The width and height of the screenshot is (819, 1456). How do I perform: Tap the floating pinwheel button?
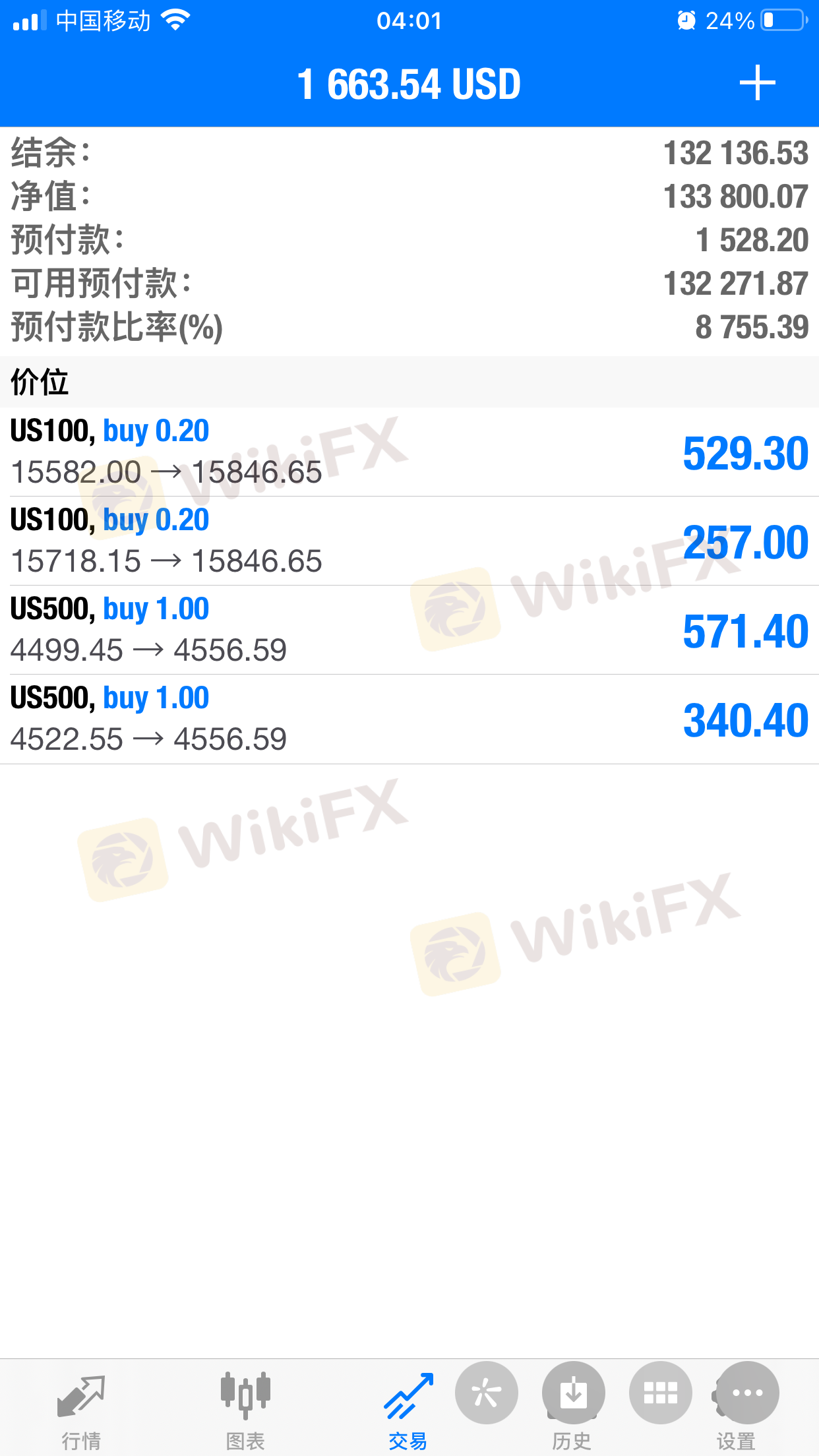tap(487, 1393)
